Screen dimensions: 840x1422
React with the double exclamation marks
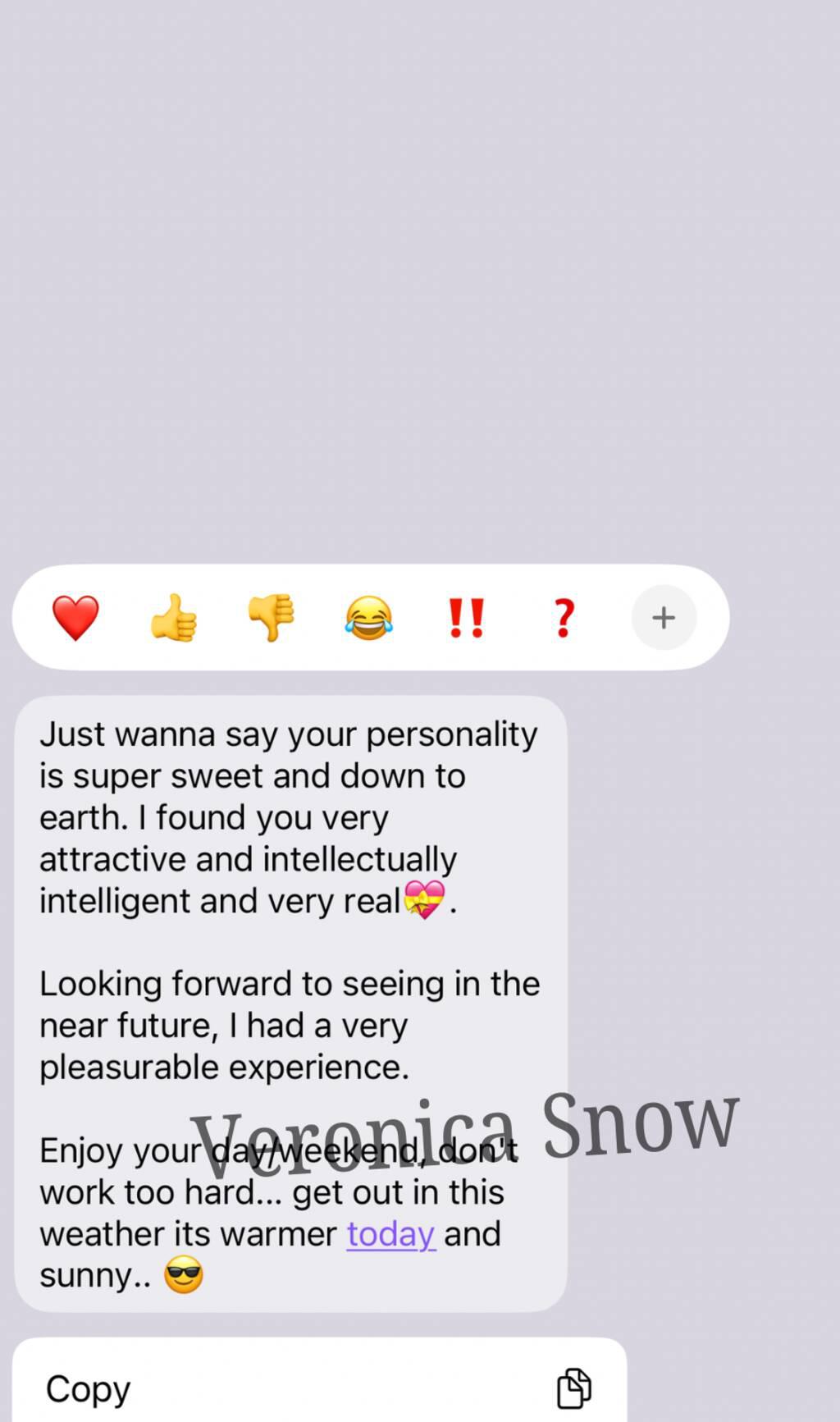pos(466,618)
